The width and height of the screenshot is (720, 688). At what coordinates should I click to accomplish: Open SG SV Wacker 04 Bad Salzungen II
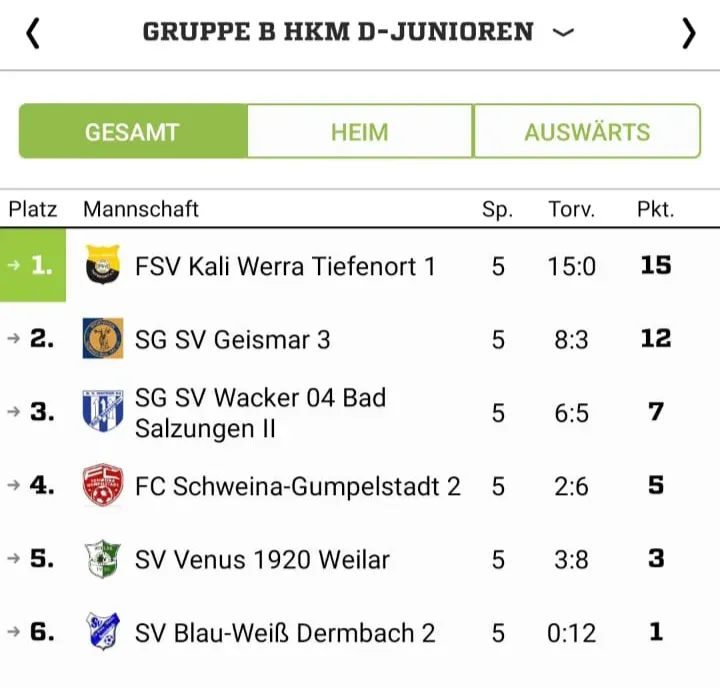tap(260, 412)
